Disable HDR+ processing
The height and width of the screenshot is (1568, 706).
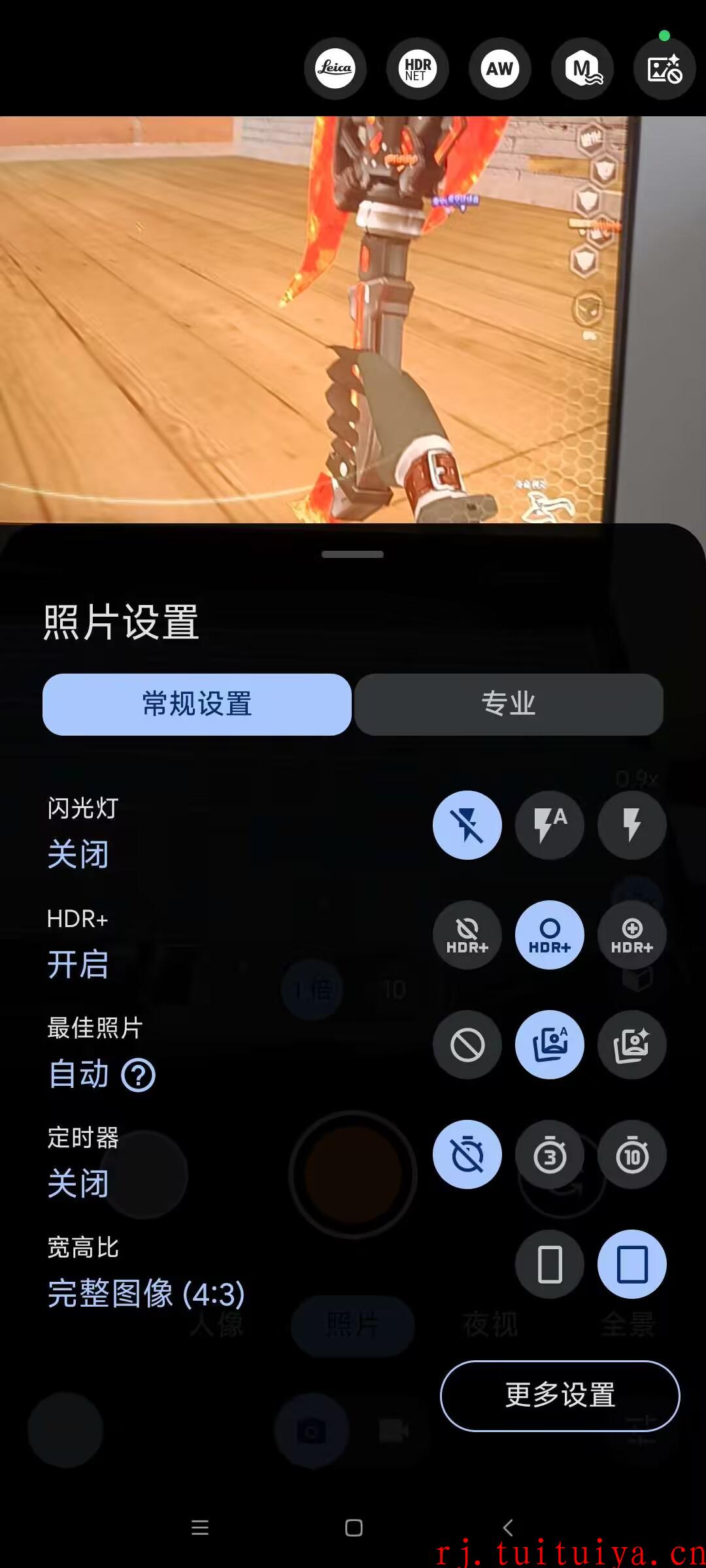point(467,935)
